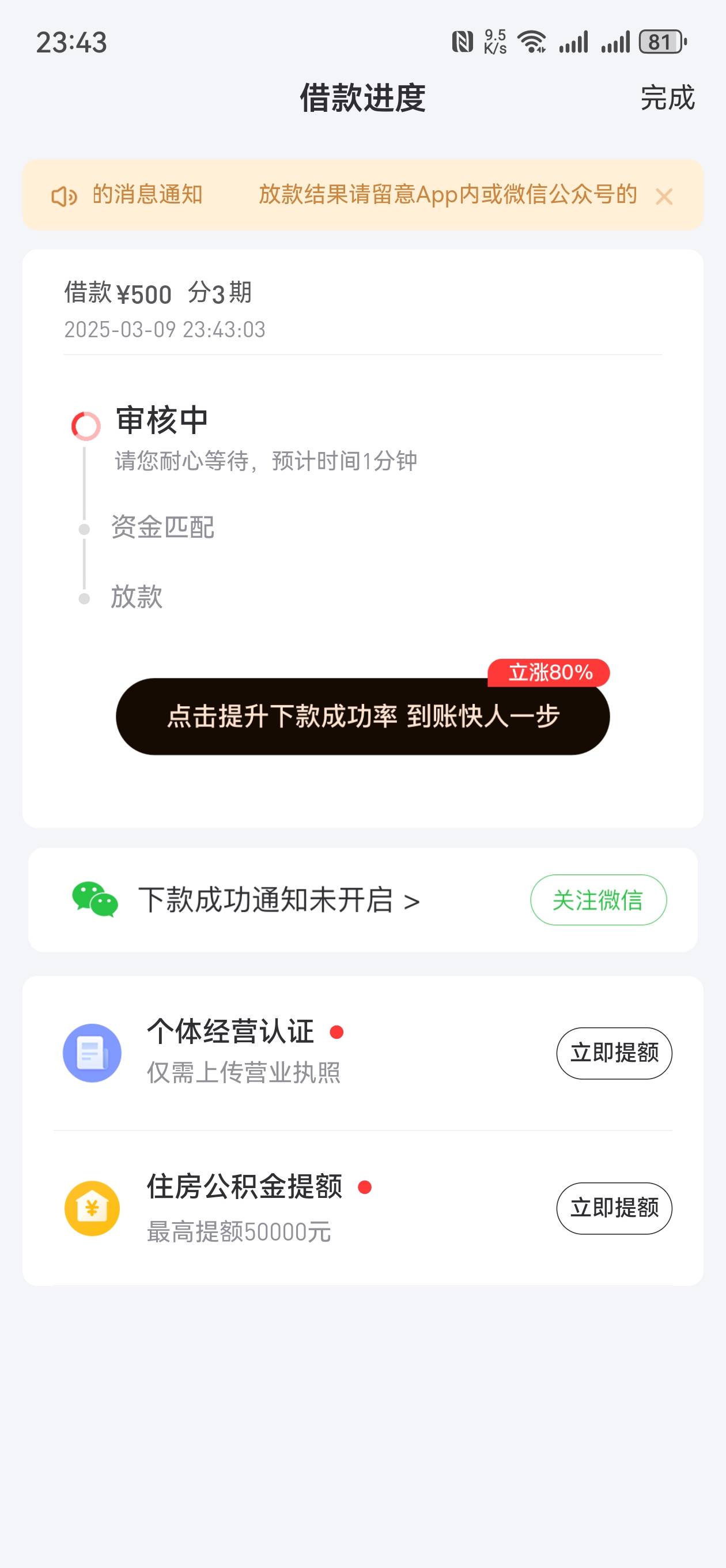
Task: Tap 完成 to finish
Action: 667,98
